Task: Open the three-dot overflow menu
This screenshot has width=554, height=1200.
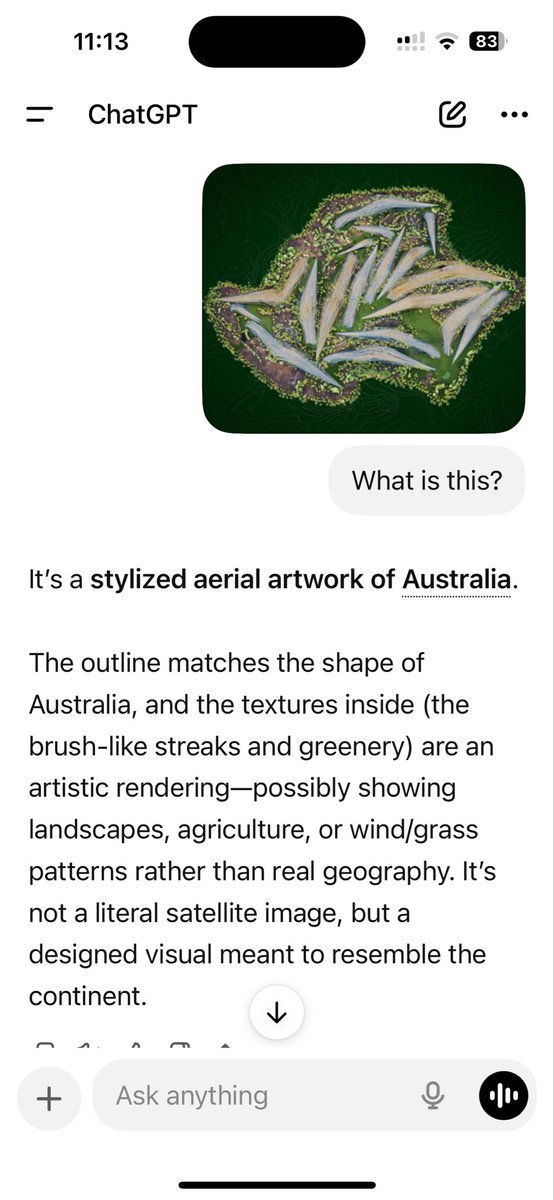Action: point(513,115)
